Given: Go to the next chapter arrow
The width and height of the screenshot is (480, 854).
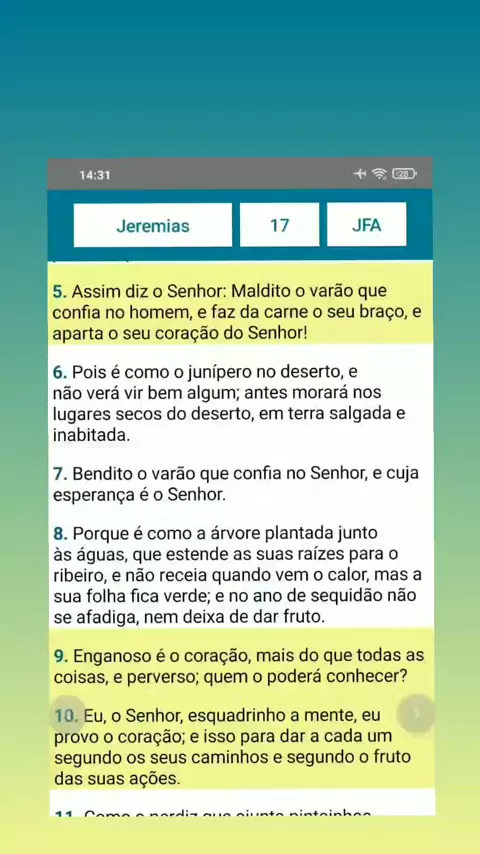Looking at the screenshot, I should pos(416,713).
